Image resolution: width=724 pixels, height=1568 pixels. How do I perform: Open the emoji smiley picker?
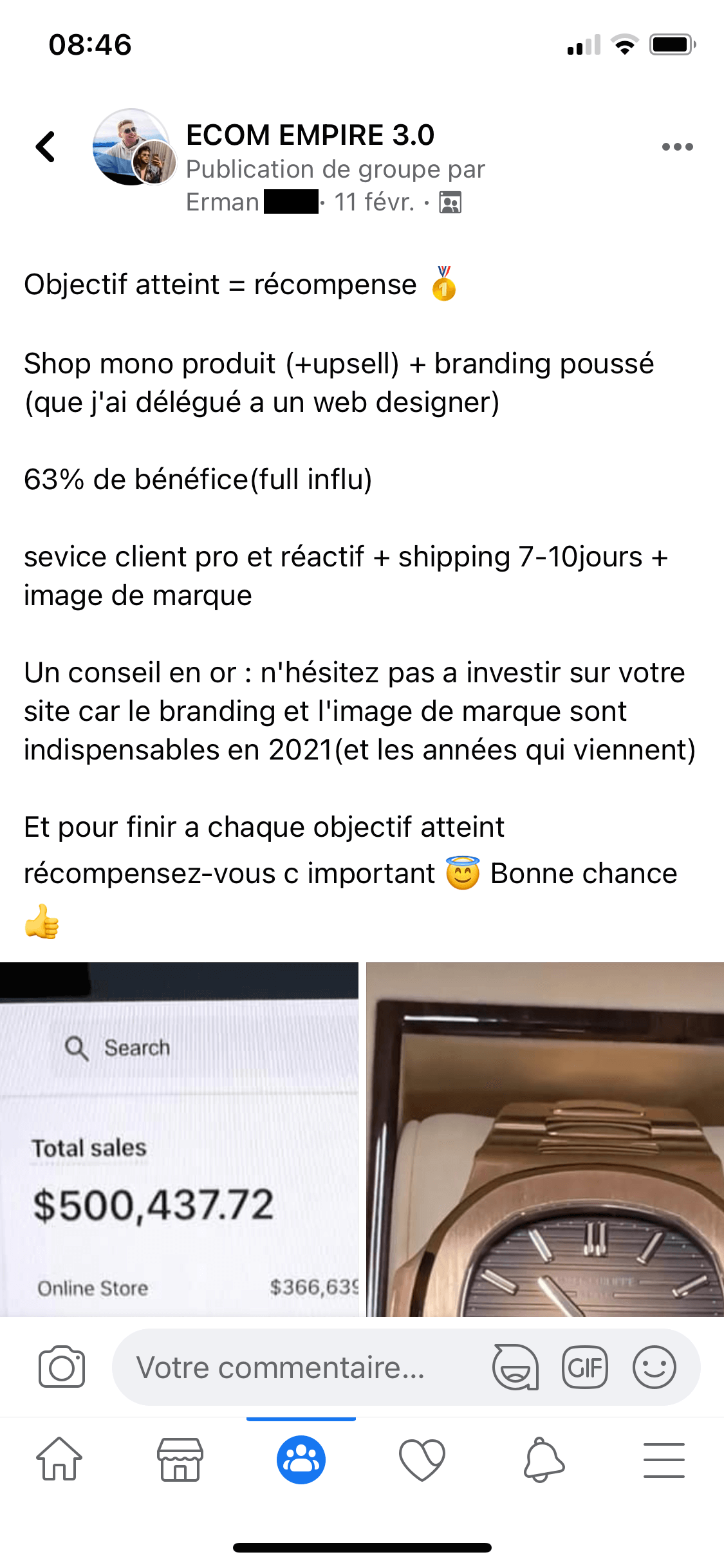654,1367
